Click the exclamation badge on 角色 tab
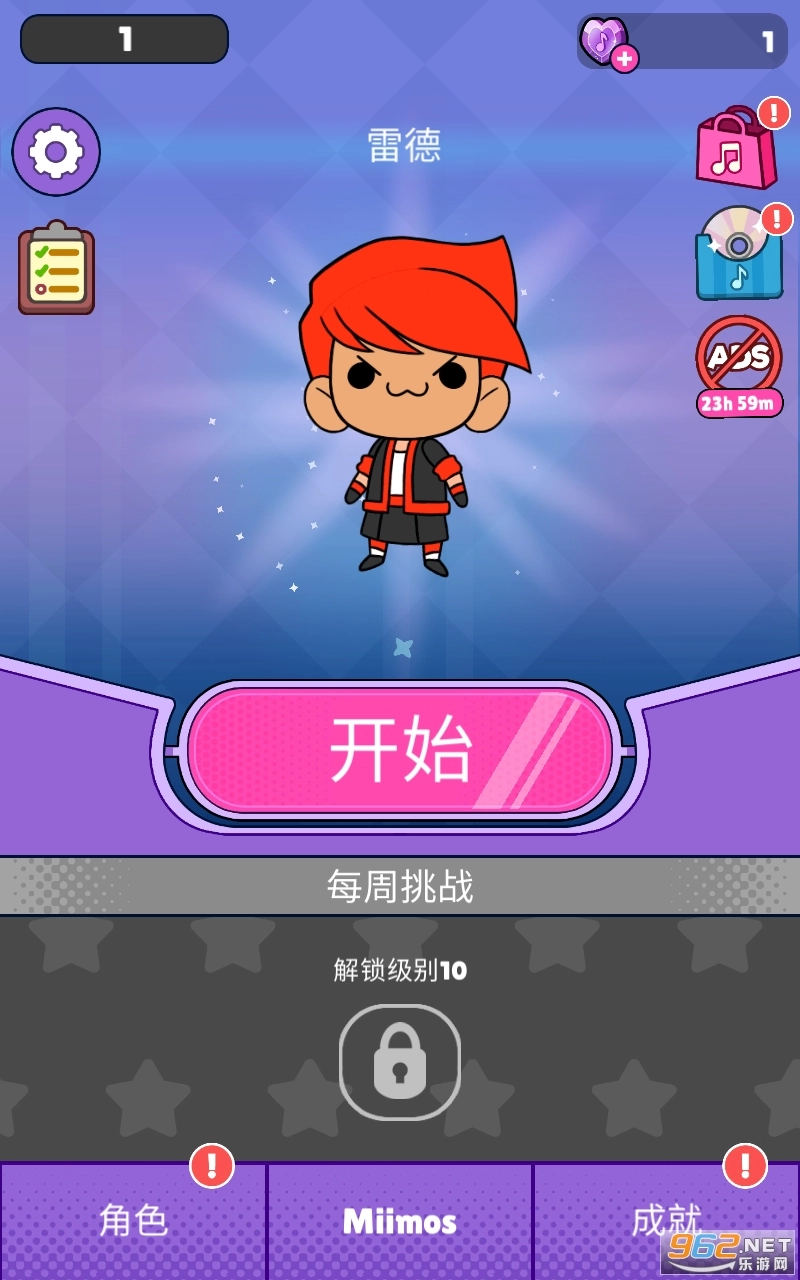This screenshot has height=1280, width=800. 209,1164
